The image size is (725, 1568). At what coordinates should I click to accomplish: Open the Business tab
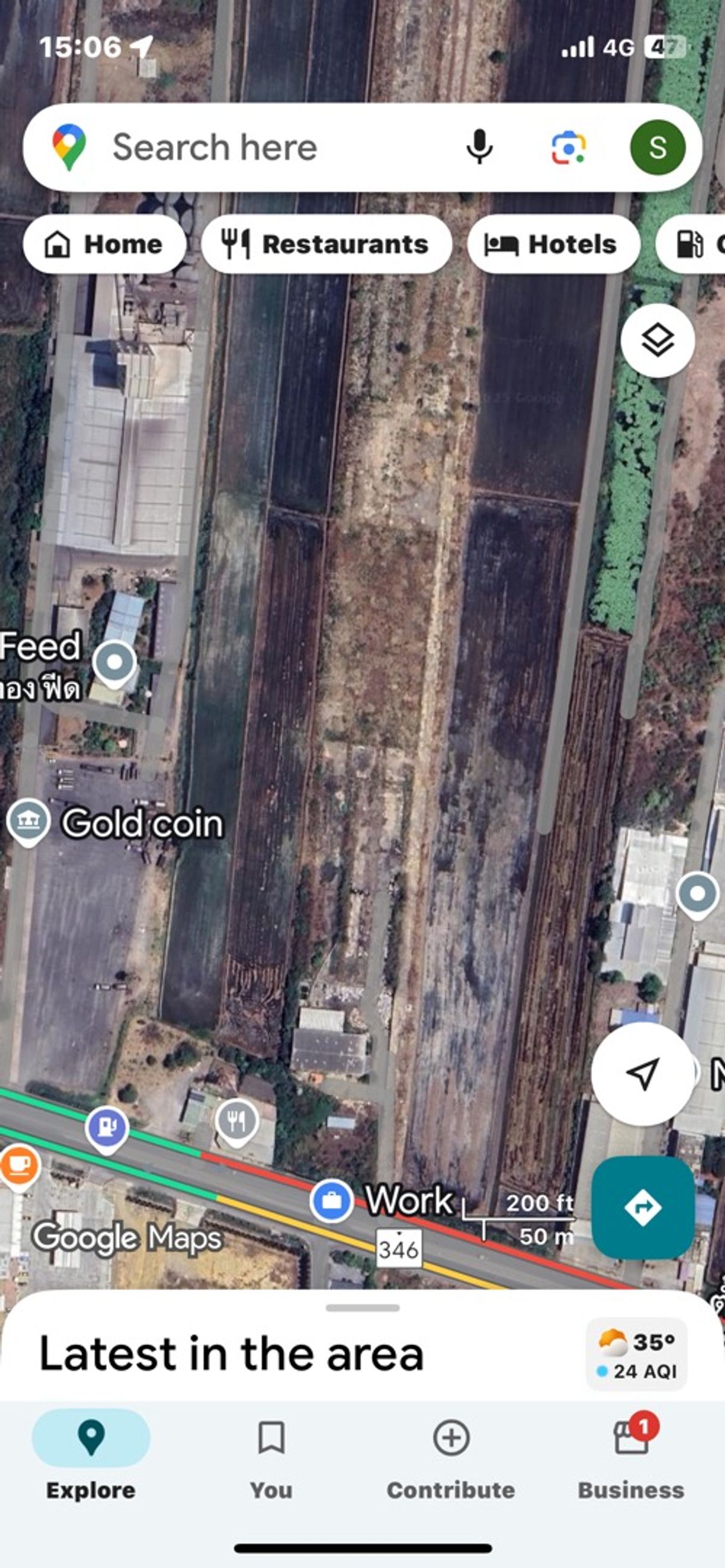[x=631, y=1457]
